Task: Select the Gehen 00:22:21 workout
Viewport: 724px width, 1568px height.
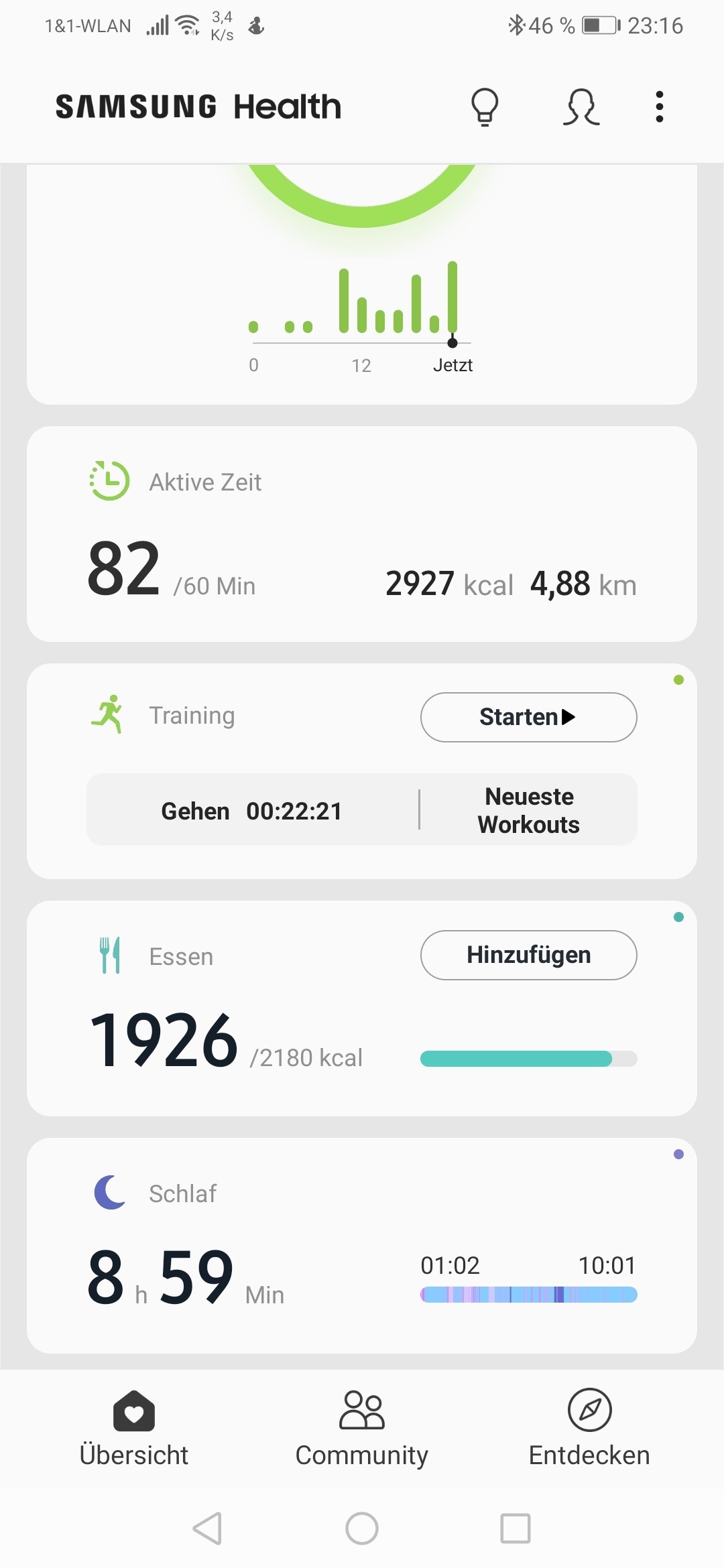Action: 252,811
